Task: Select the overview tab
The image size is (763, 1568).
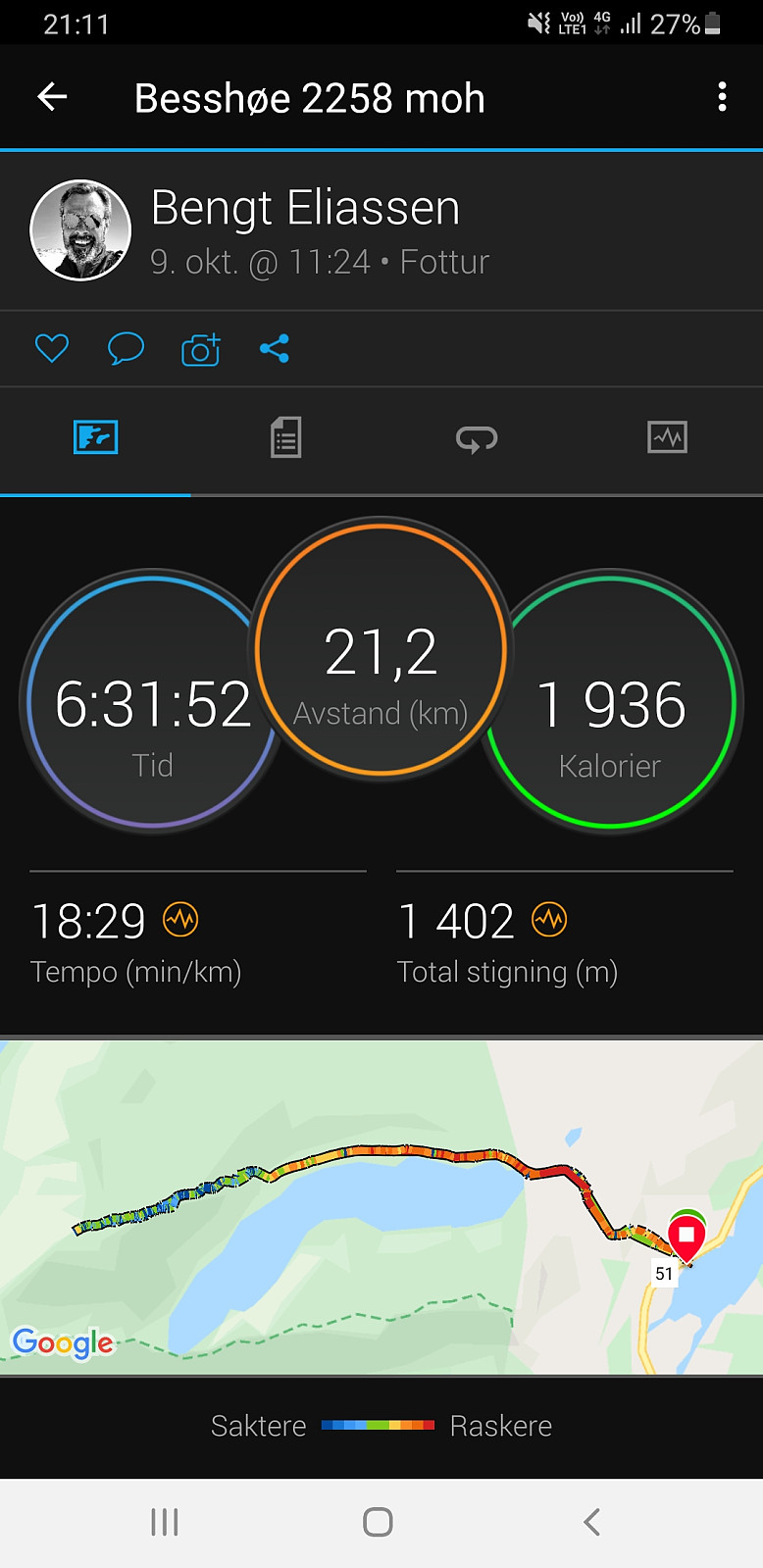Action: (x=96, y=437)
